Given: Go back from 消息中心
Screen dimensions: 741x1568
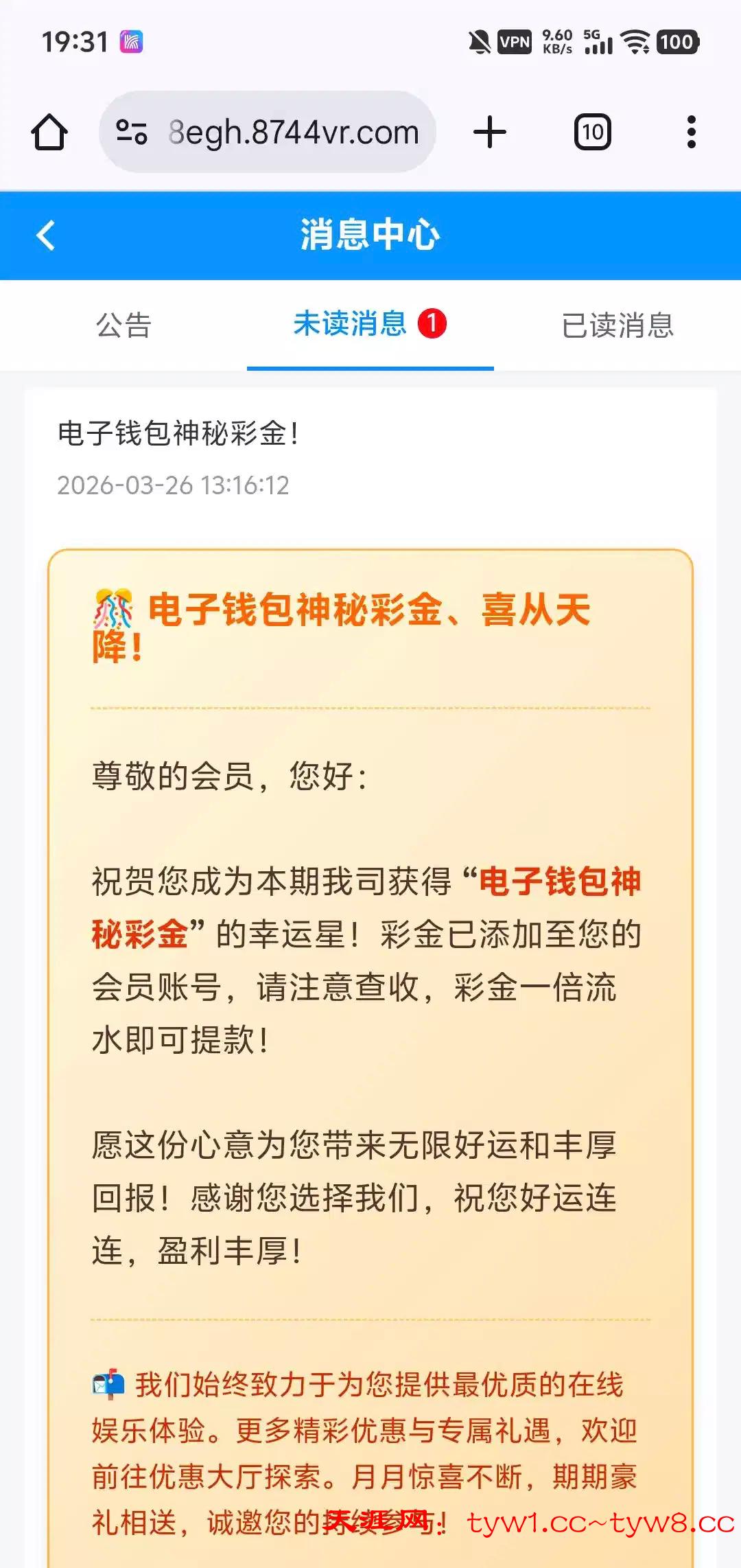Looking at the screenshot, I should [x=45, y=235].
